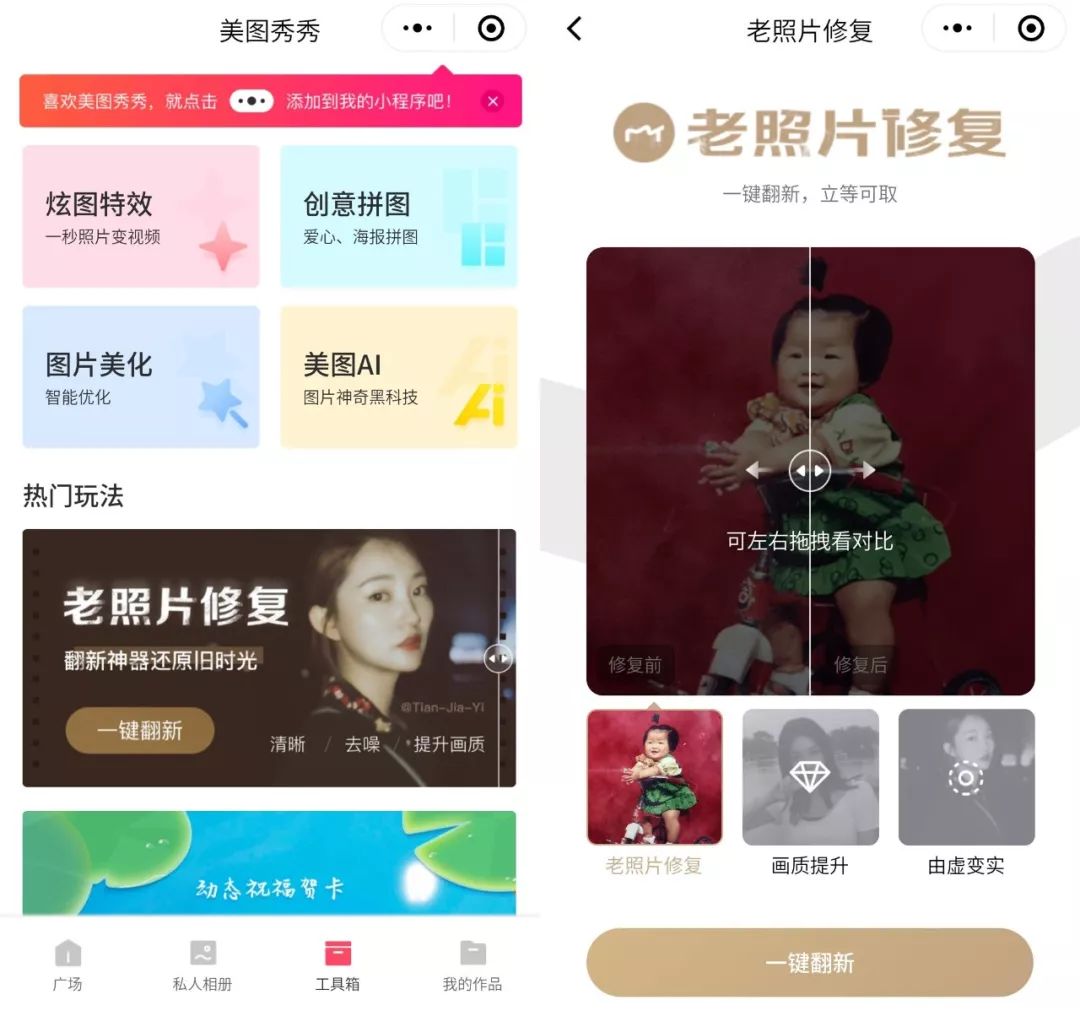Go back from the 老照片修复 page
This screenshot has height=1016, width=1080.
pyautogui.click(x=574, y=29)
